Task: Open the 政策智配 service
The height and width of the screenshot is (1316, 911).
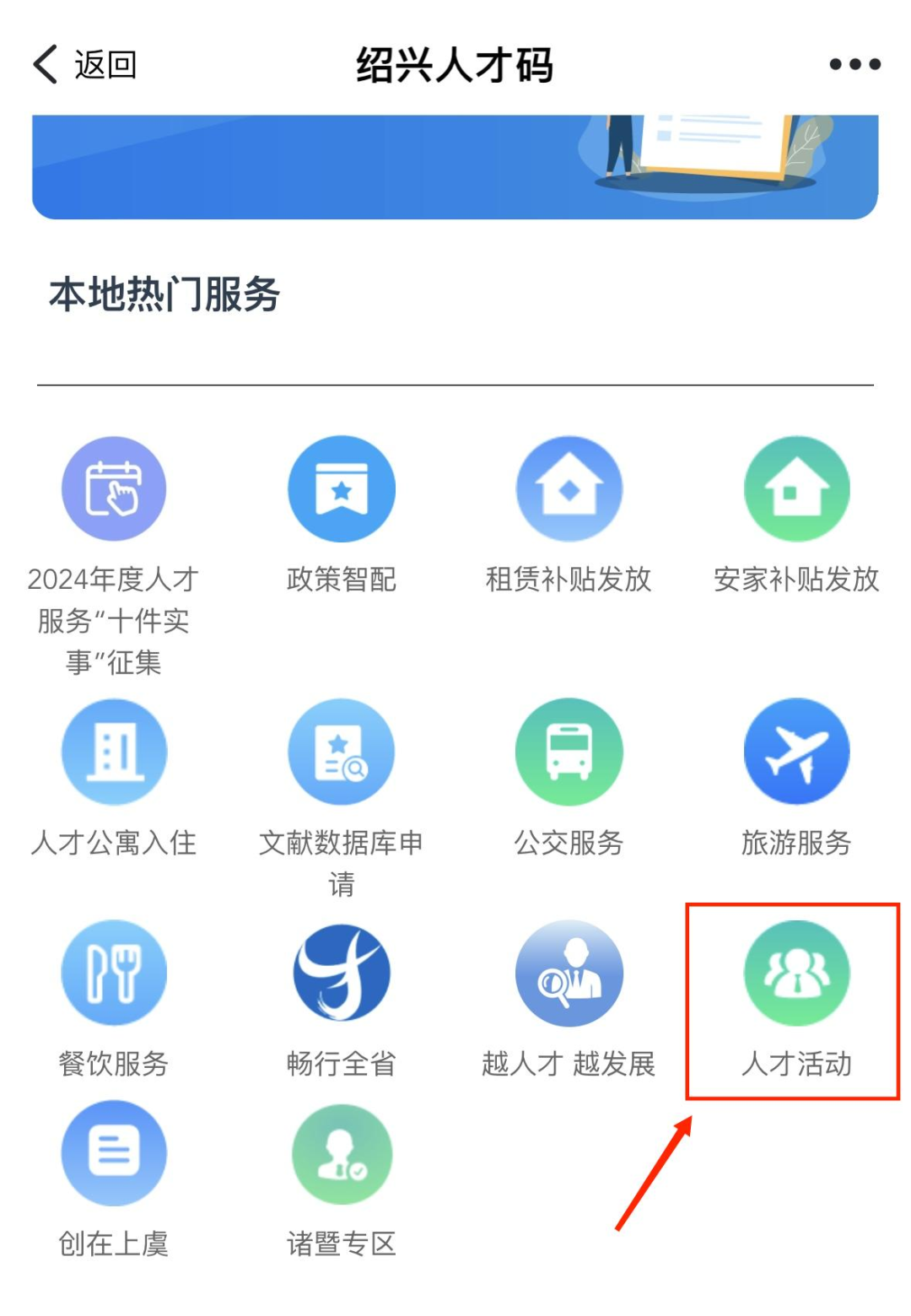Action: [x=342, y=489]
